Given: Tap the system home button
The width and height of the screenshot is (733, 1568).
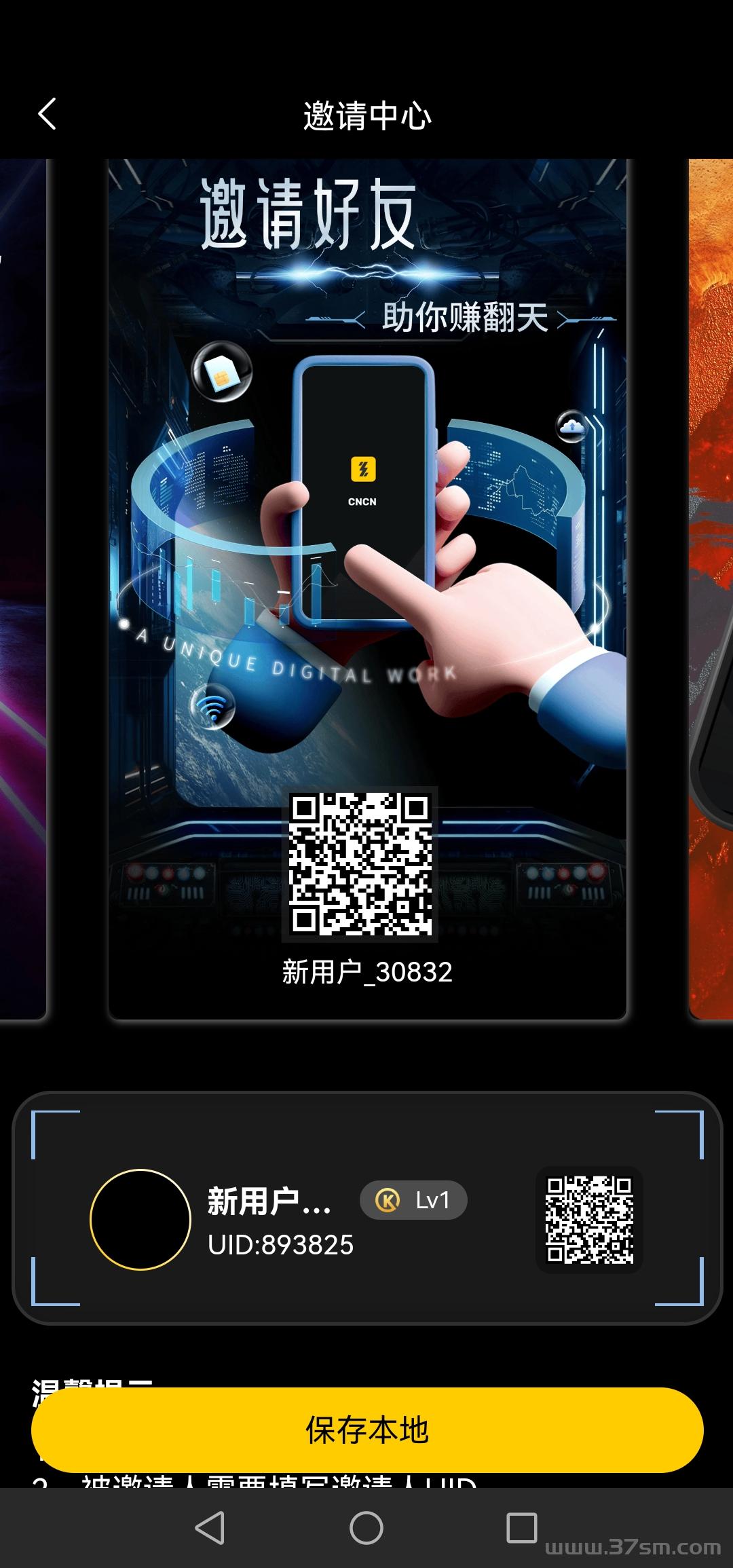Looking at the screenshot, I should point(366,1529).
